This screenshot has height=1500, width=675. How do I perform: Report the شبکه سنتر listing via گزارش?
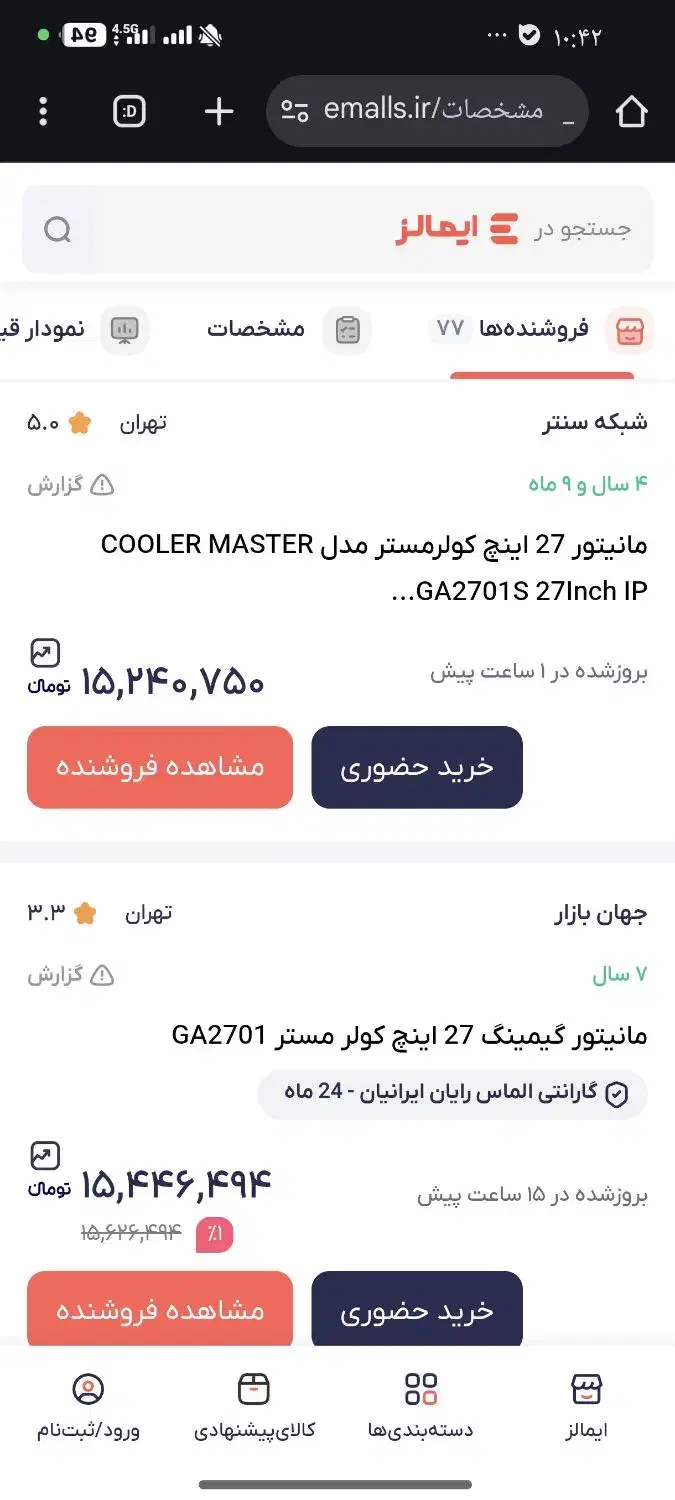tap(70, 486)
